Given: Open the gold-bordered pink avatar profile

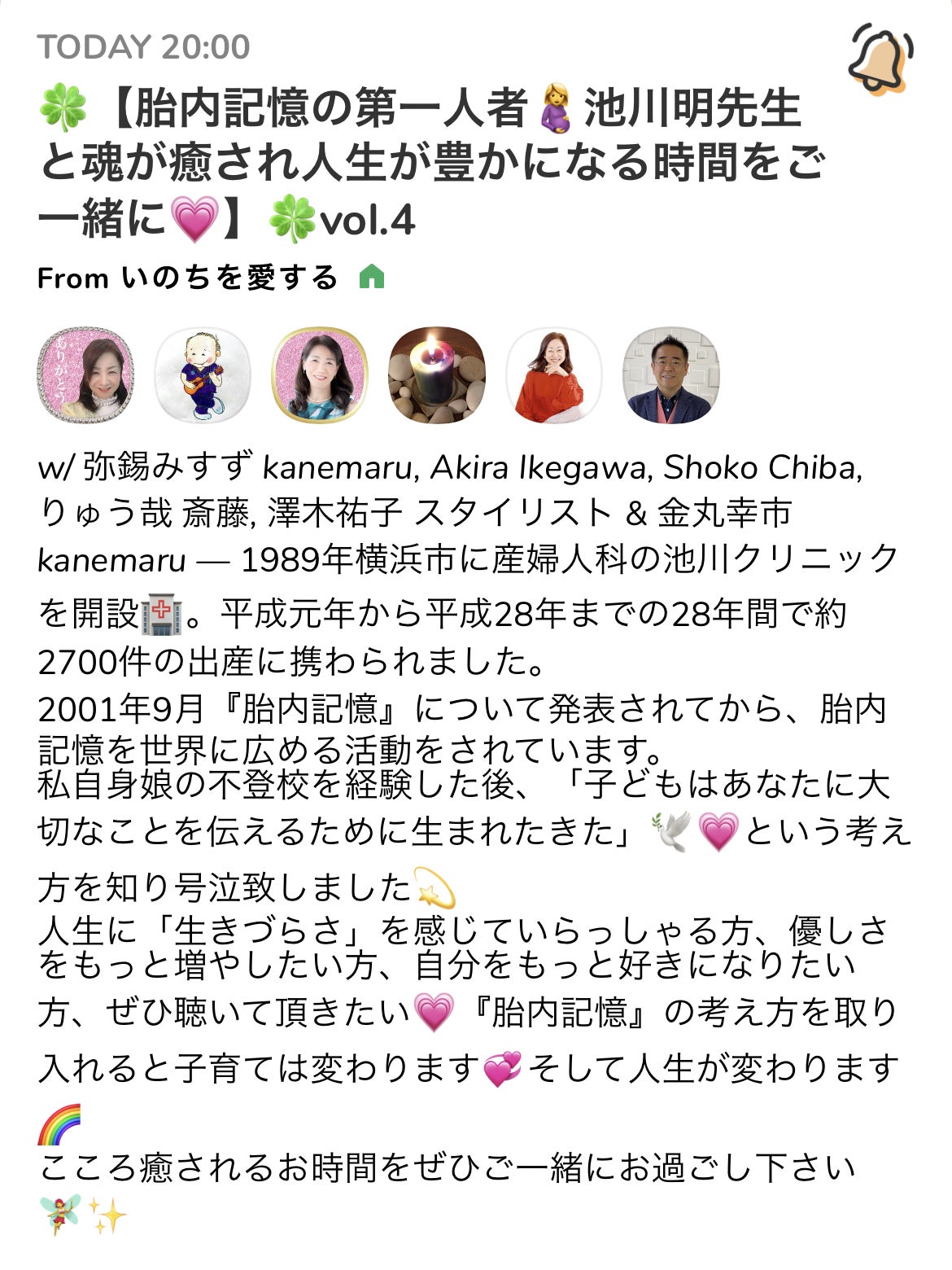Looking at the screenshot, I should click(320, 375).
